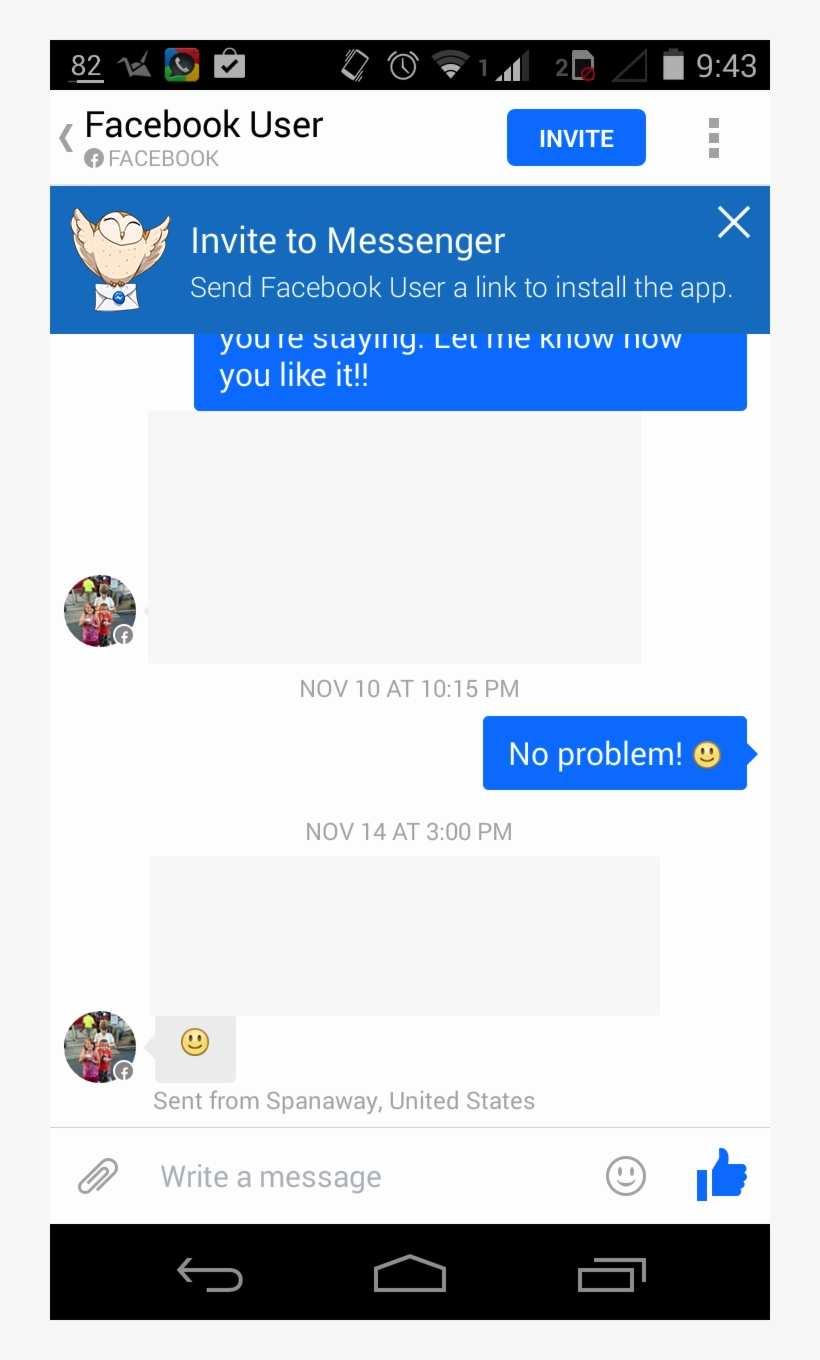Send a thumbs-up like
Image resolution: width=820 pixels, height=1360 pixels.
[x=721, y=1174]
